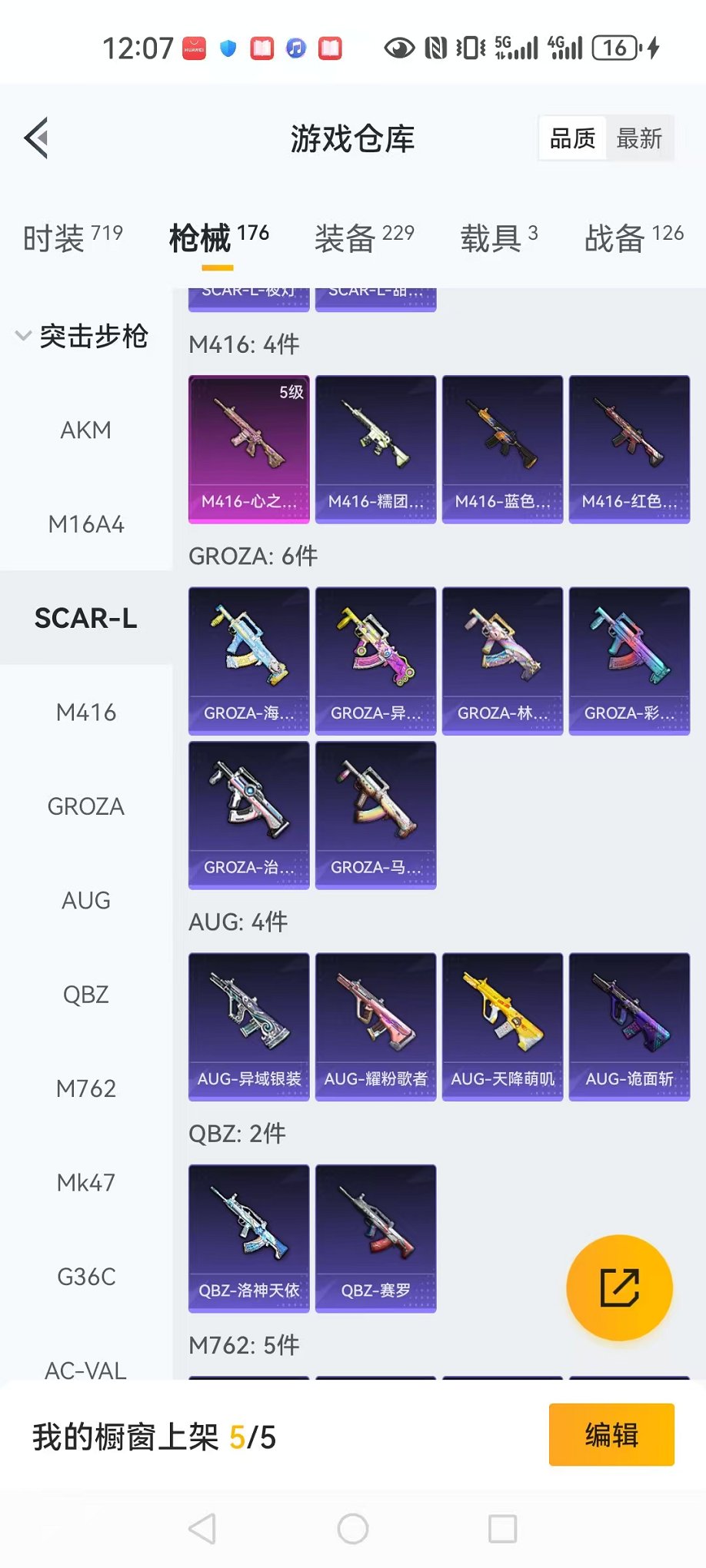
Task: Open the QBZ-洛神天依 skin
Action: pos(249,1238)
